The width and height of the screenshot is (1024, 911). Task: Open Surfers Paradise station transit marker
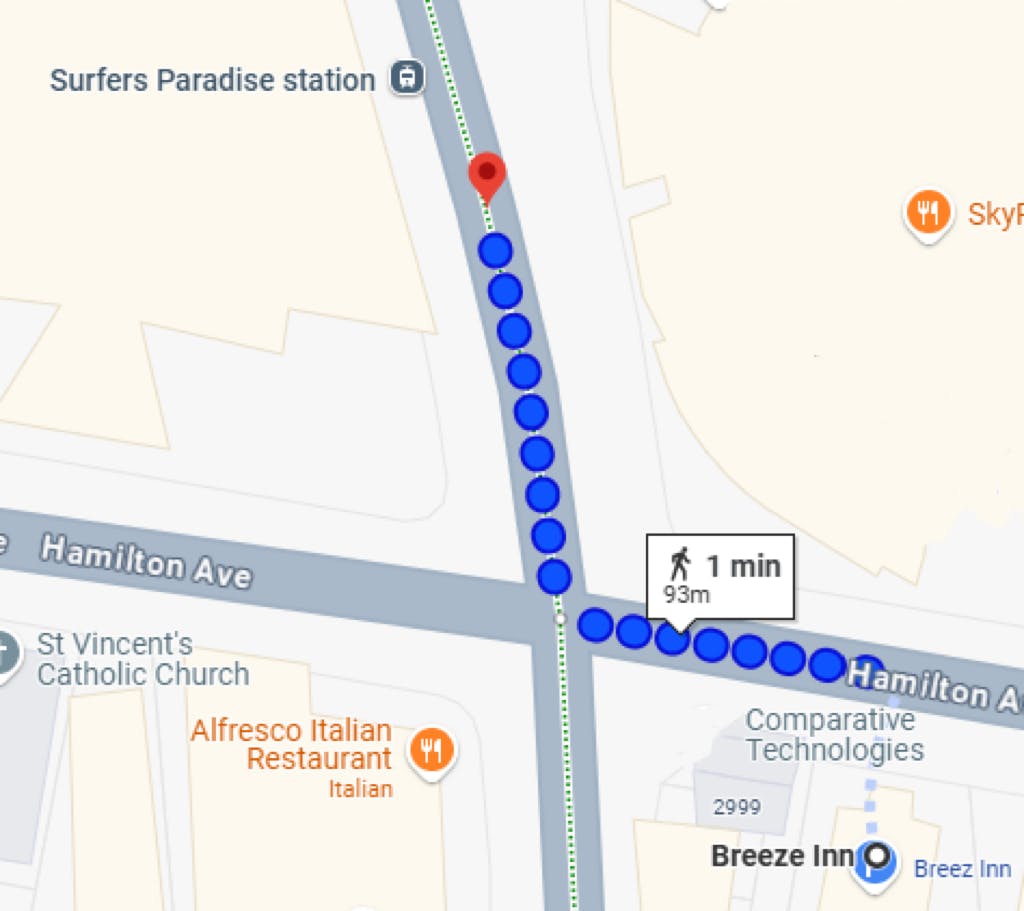pyautogui.click(x=408, y=77)
